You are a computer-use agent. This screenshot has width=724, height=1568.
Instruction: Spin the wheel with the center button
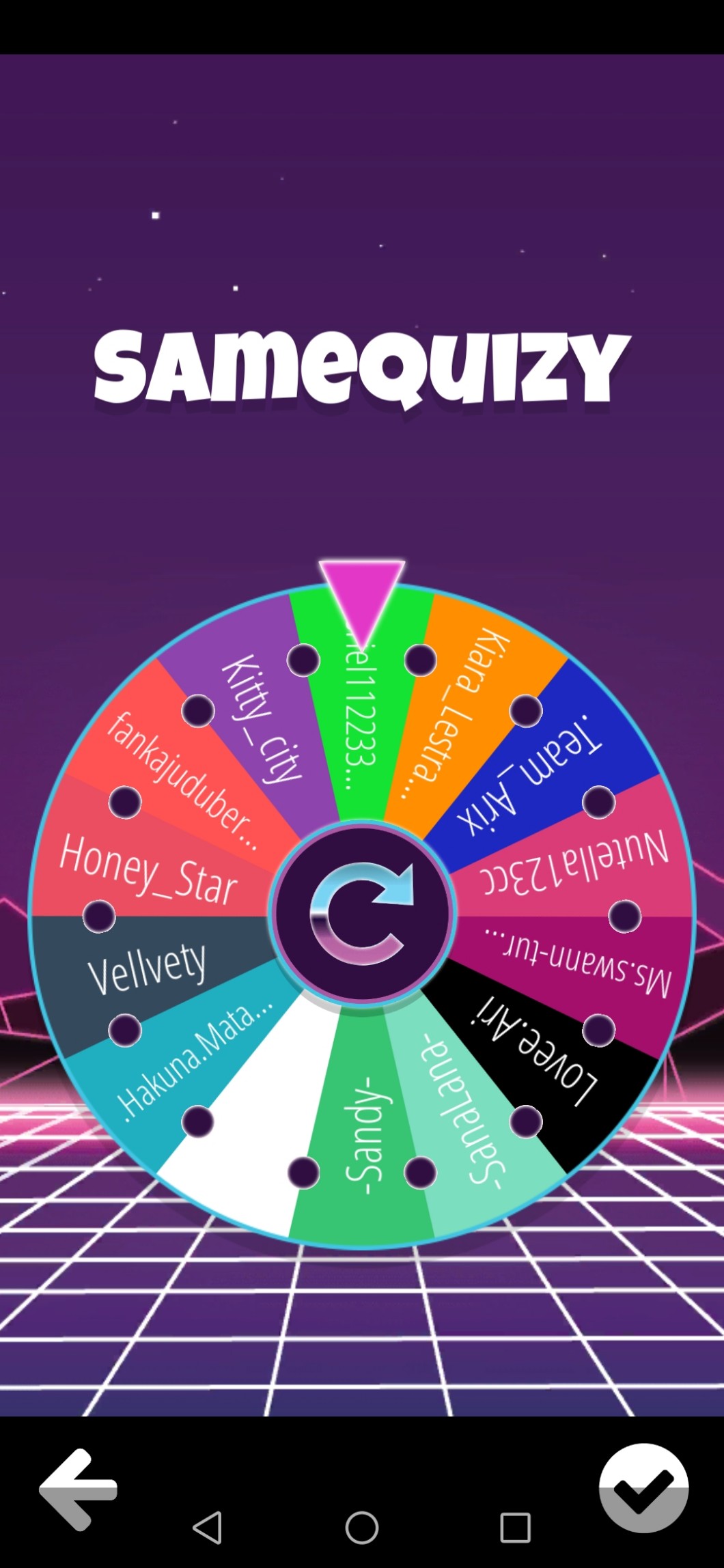362,914
